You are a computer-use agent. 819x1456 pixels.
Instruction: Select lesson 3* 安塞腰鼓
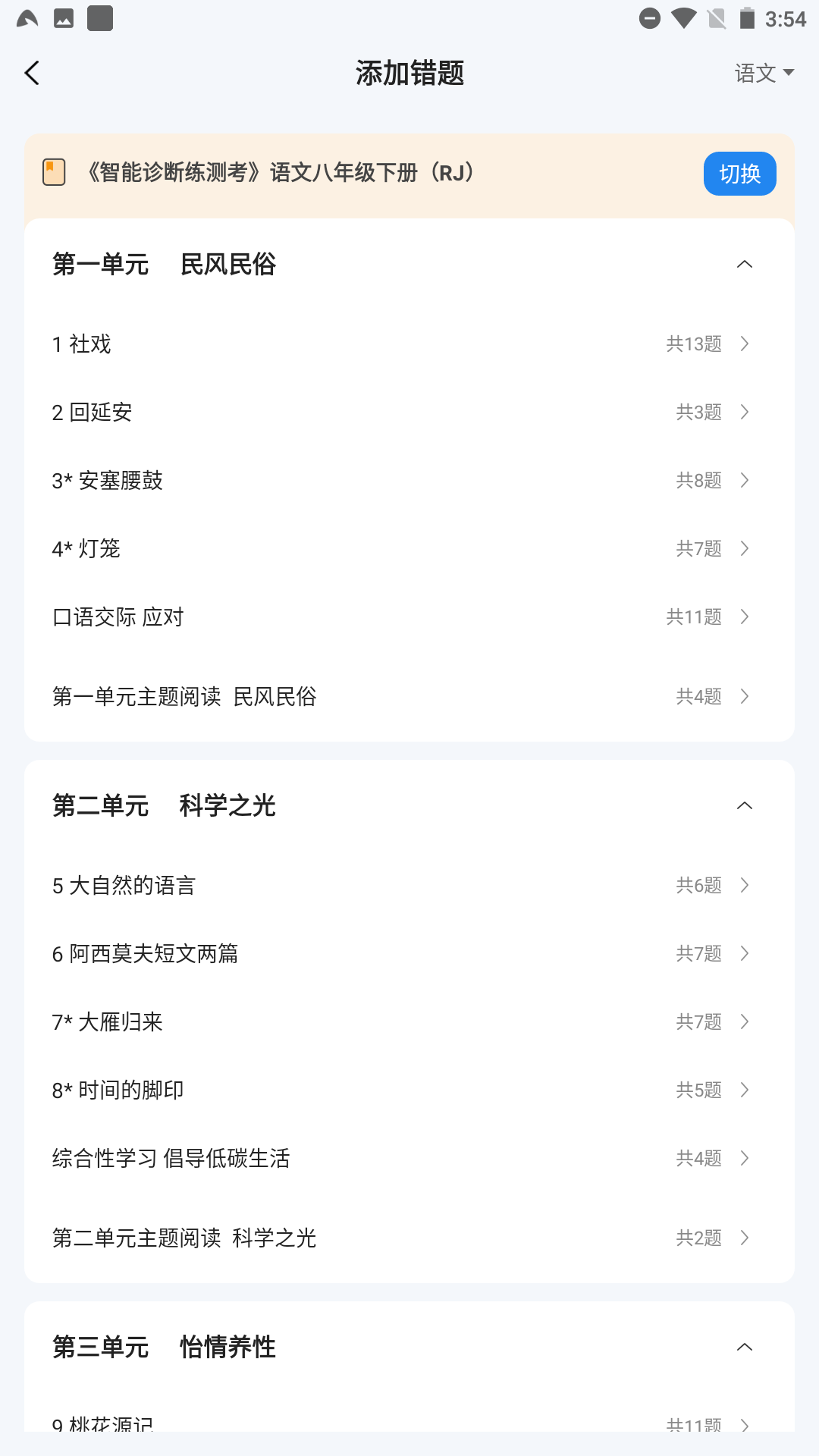pyautogui.click(x=409, y=481)
